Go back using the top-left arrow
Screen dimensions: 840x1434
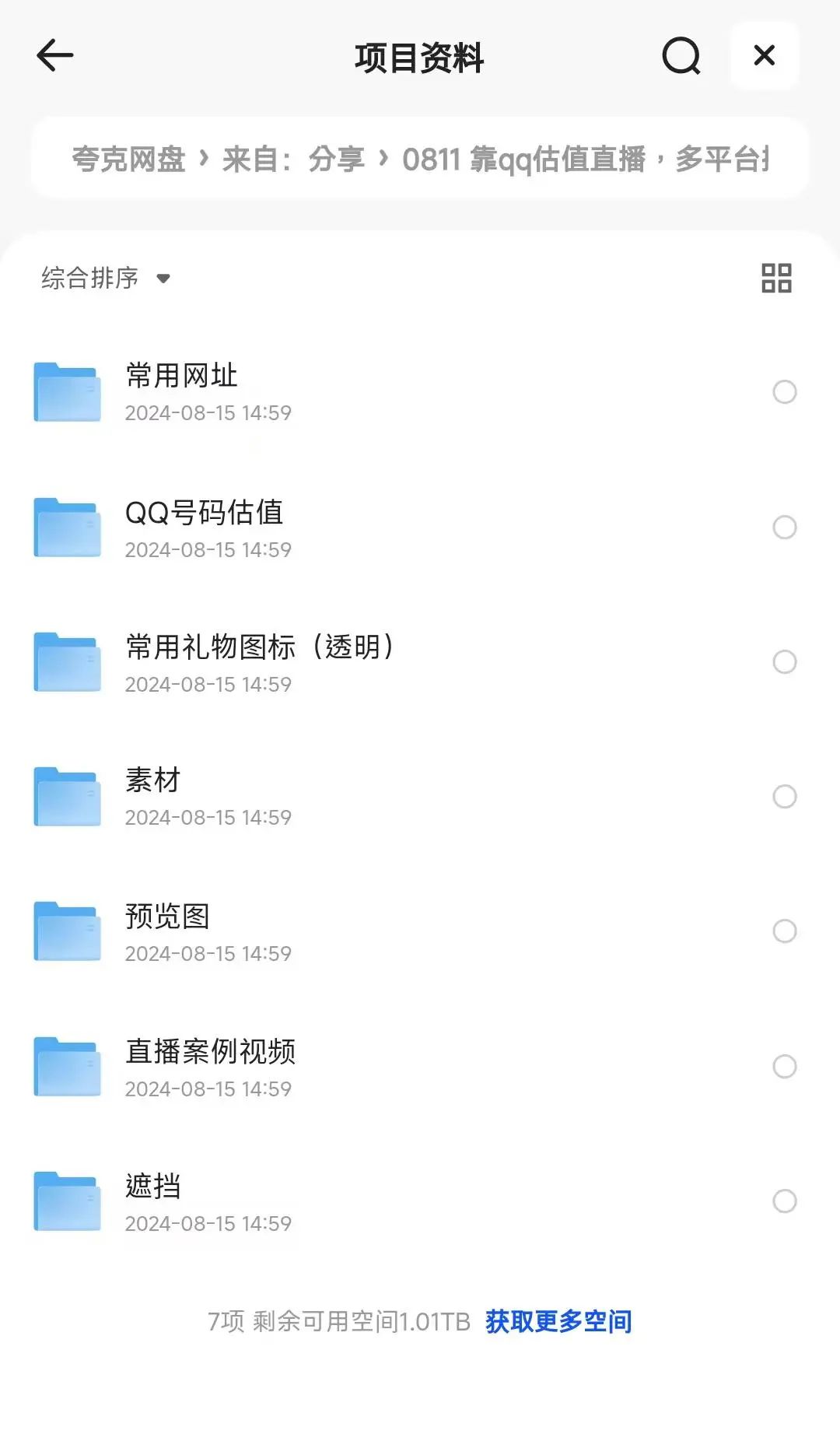point(54,55)
